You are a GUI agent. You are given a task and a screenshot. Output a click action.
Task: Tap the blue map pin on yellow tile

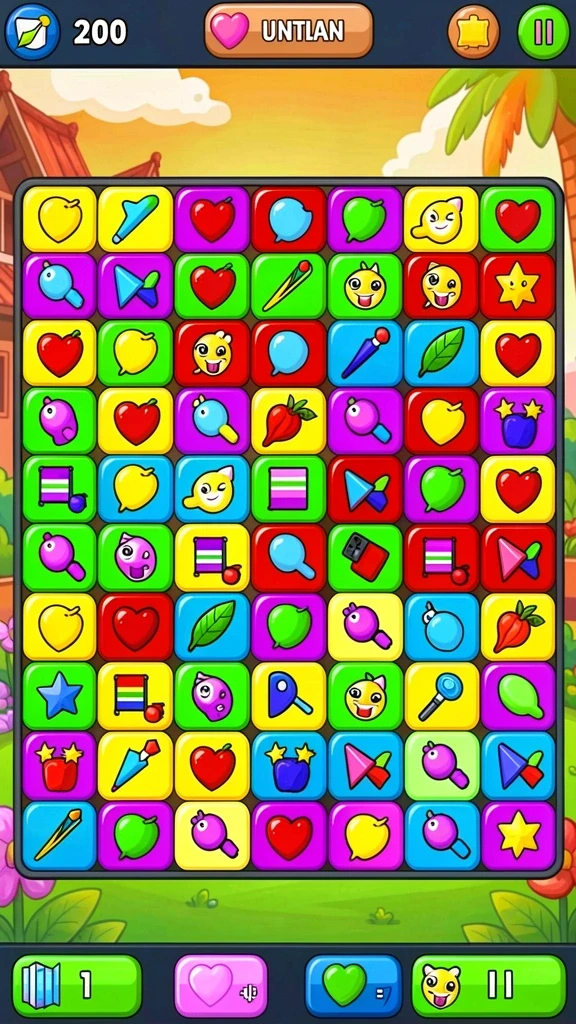click(x=289, y=695)
